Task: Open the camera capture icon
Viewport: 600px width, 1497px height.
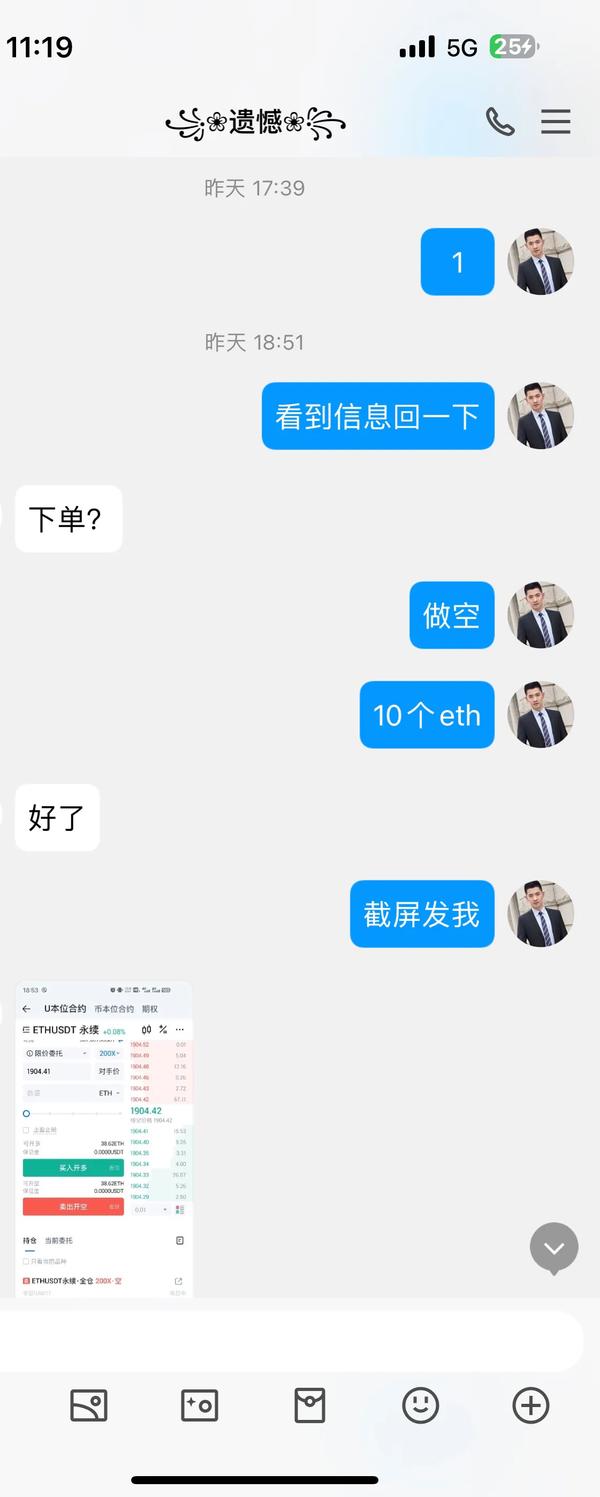Action: point(199,1406)
